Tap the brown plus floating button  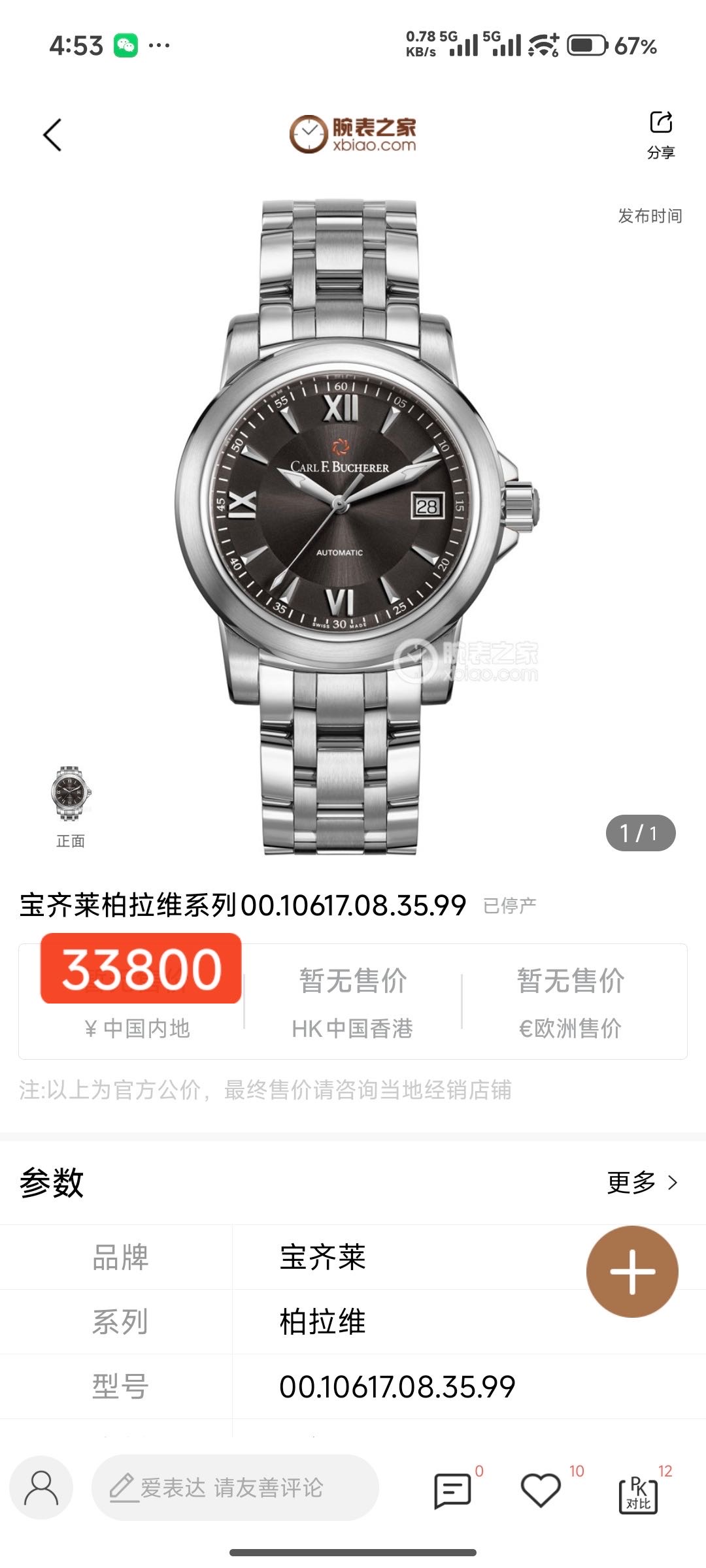[632, 1271]
